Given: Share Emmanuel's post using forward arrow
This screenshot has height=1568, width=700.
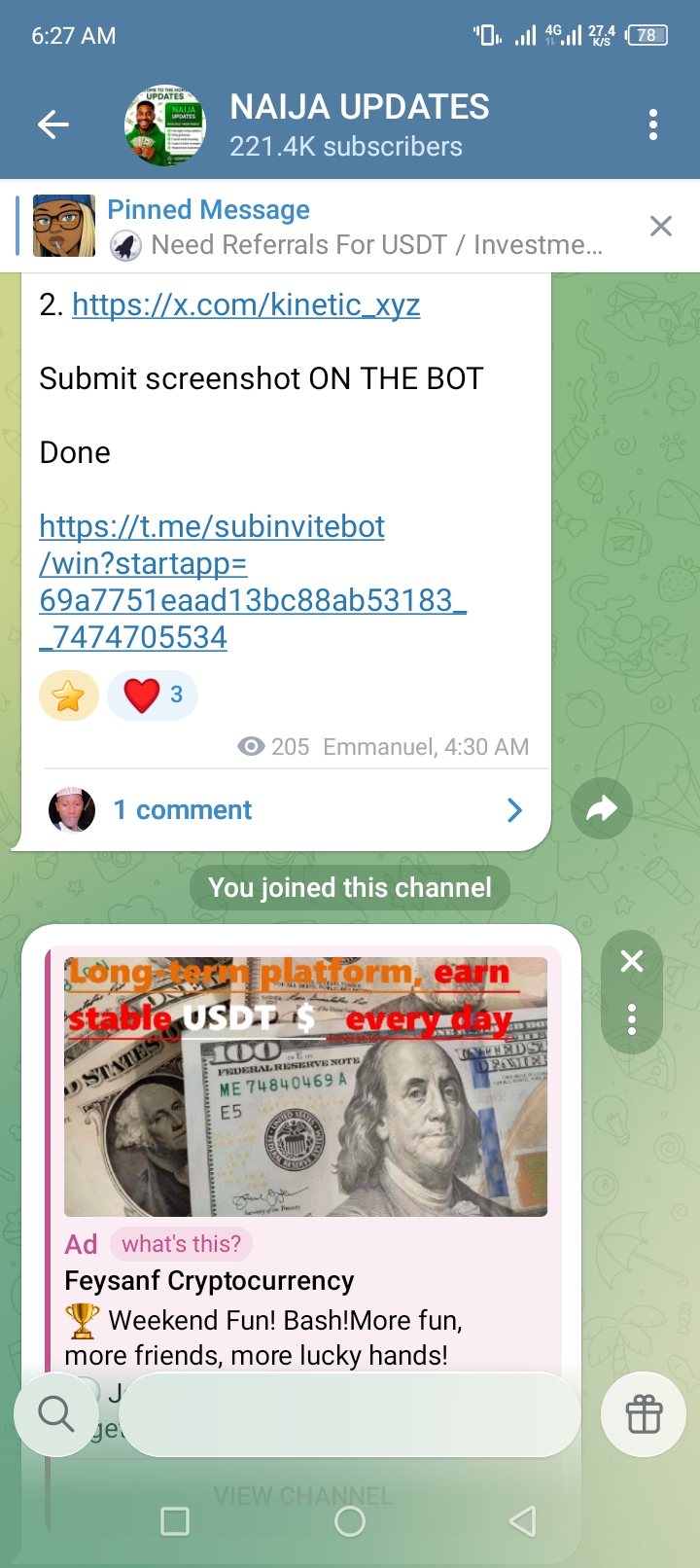Looking at the screenshot, I should coord(602,808).
